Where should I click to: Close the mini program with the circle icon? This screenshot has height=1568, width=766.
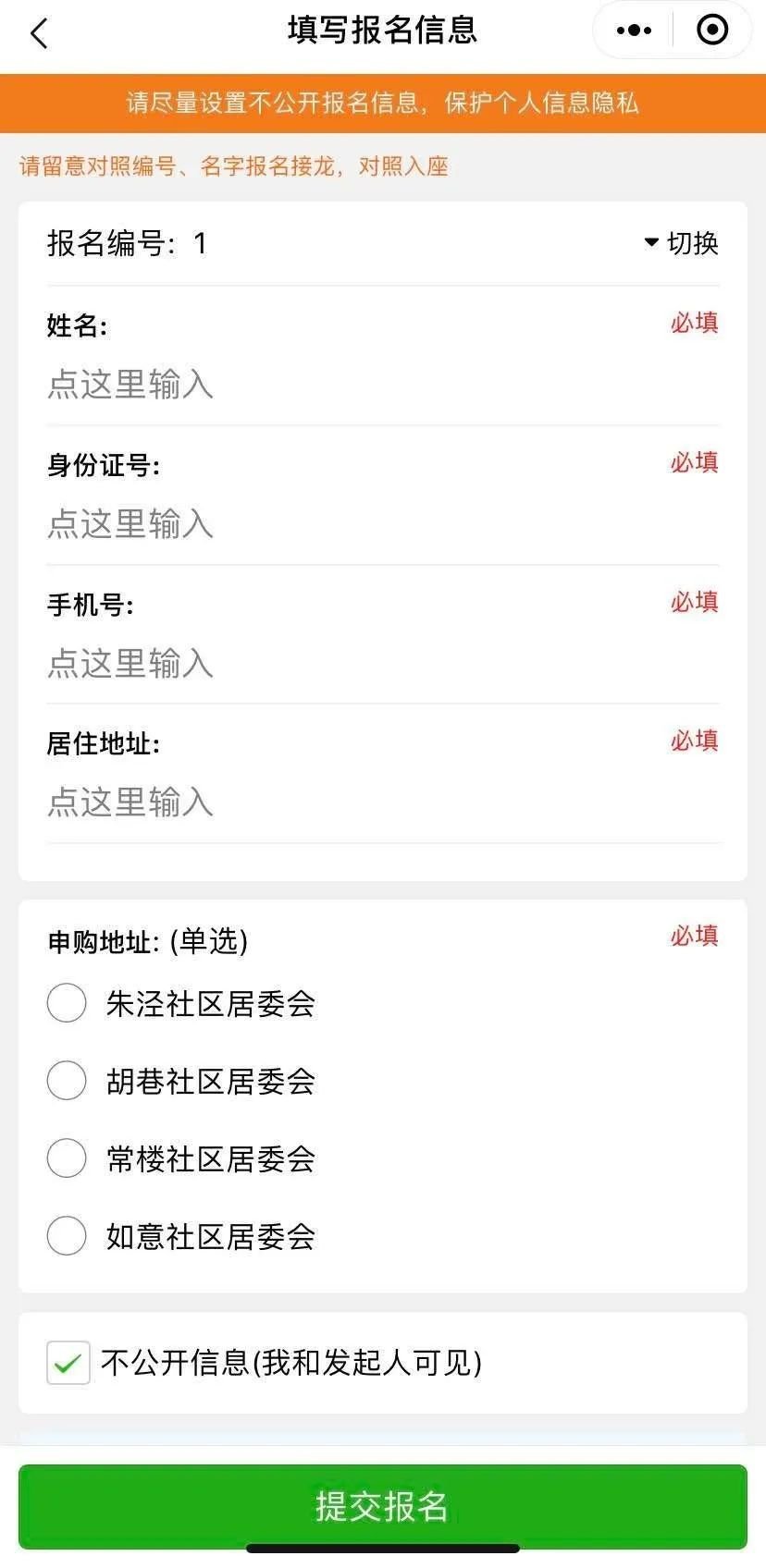pos(711,31)
